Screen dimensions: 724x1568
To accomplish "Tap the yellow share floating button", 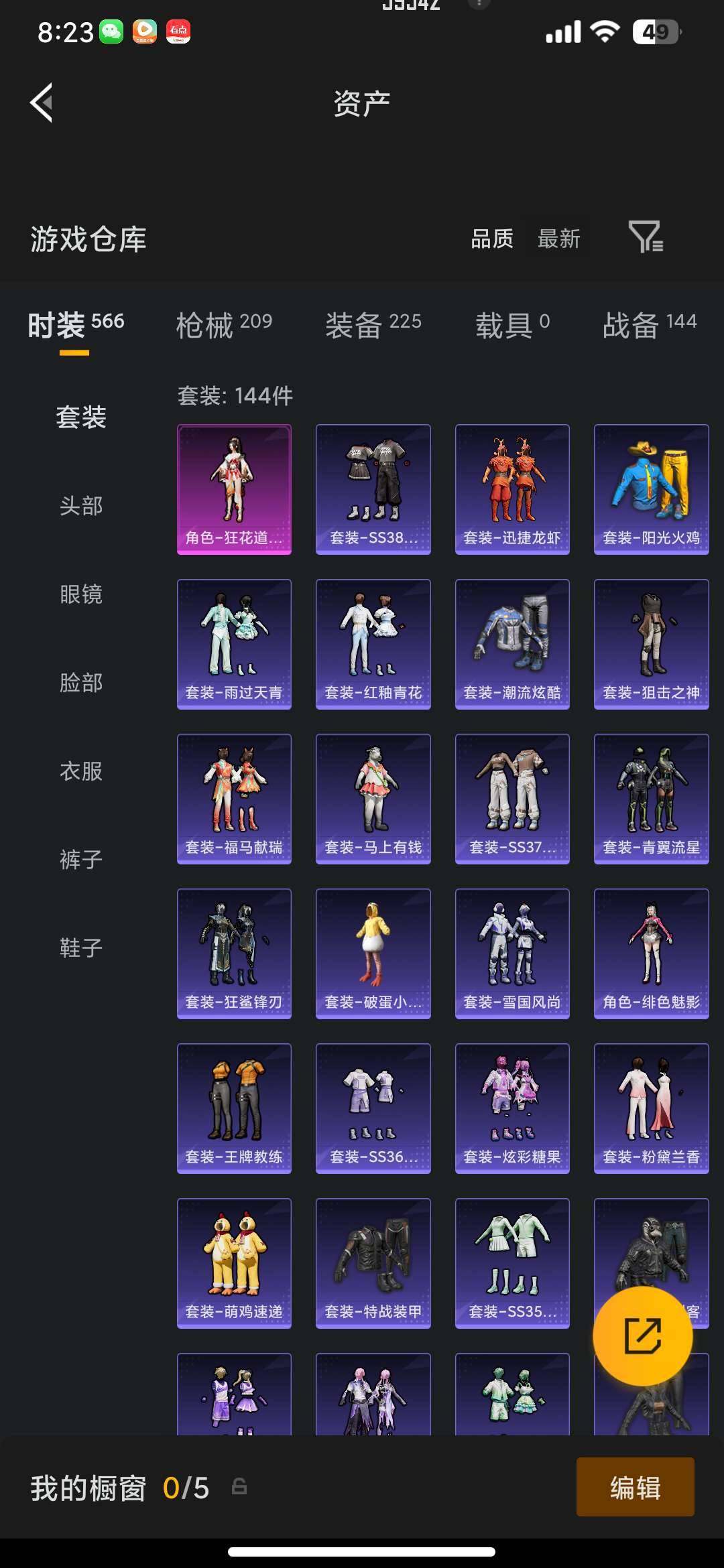I will click(642, 1336).
